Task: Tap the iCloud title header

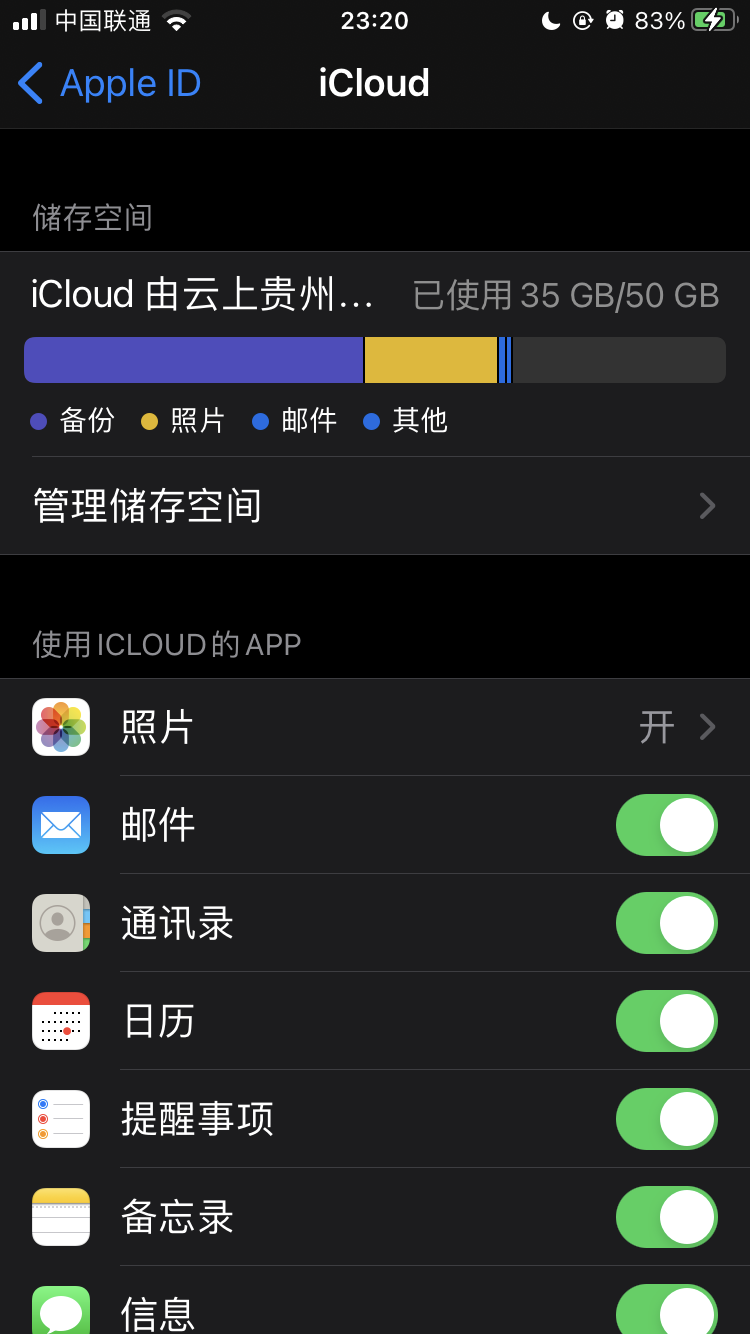Action: 374,83
